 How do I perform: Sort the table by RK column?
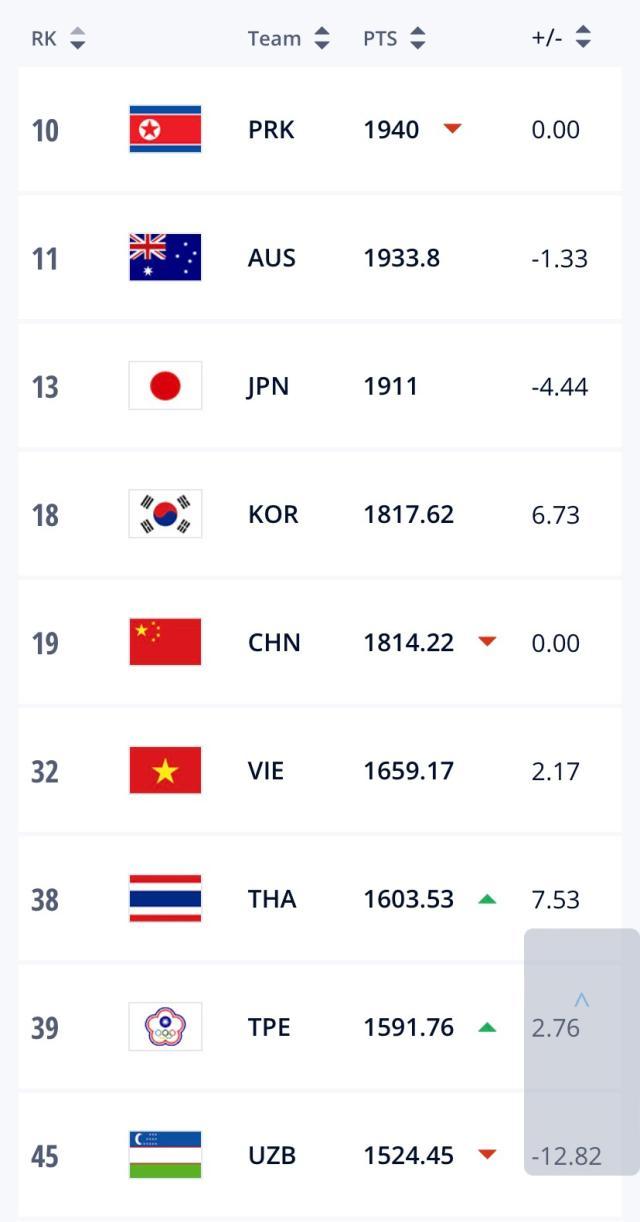tap(58, 39)
